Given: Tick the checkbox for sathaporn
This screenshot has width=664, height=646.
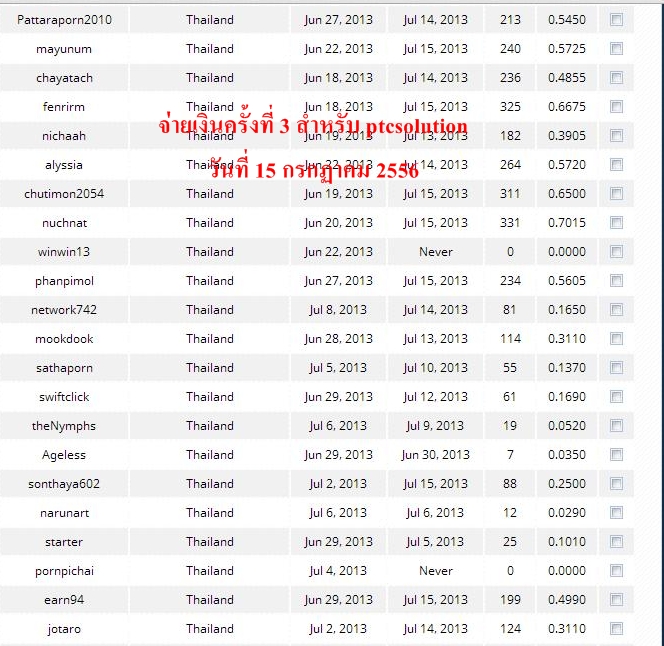Looking at the screenshot, I should click(616, 367).
